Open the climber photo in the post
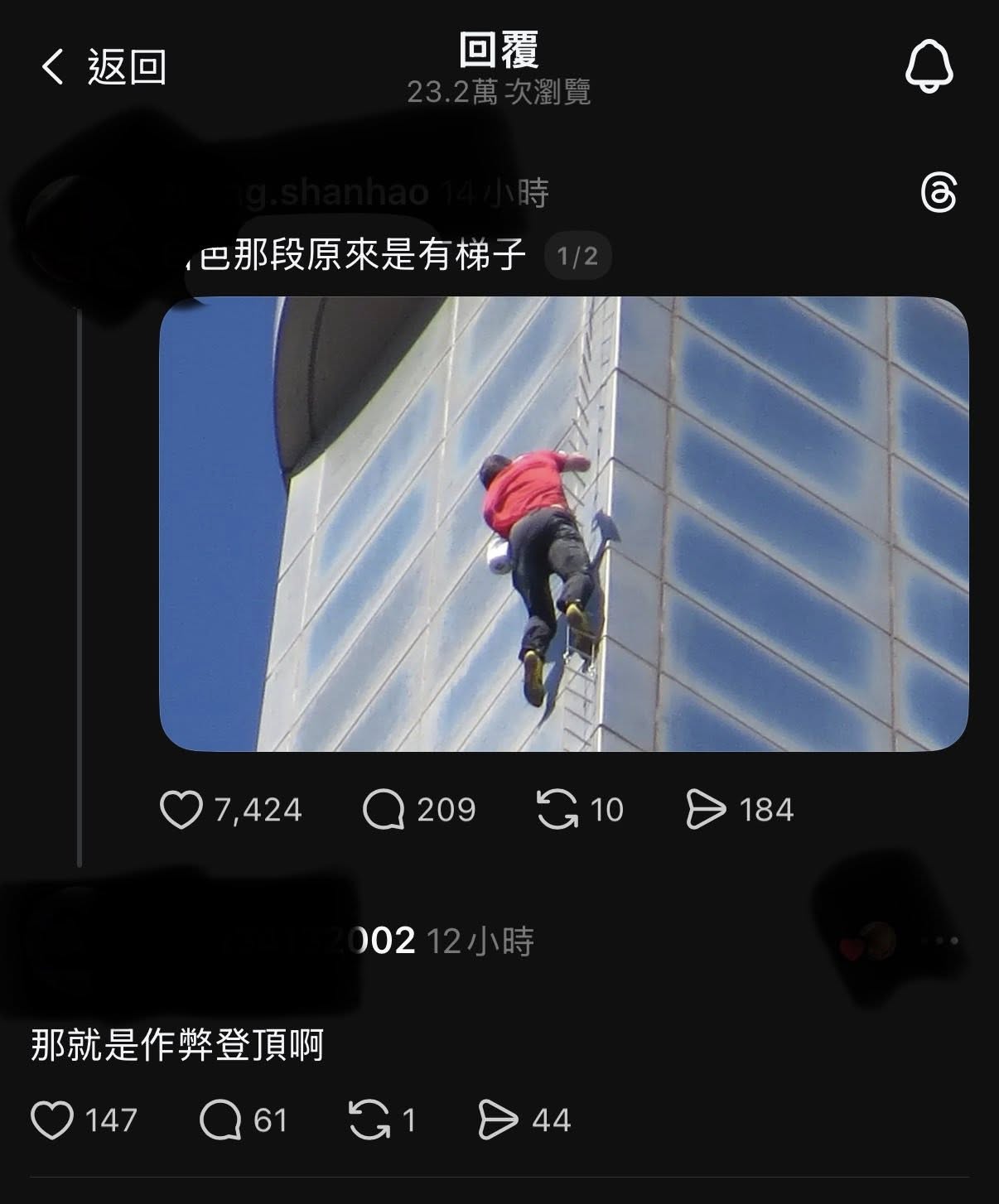The image size is (999, 1204). [563, 523]
